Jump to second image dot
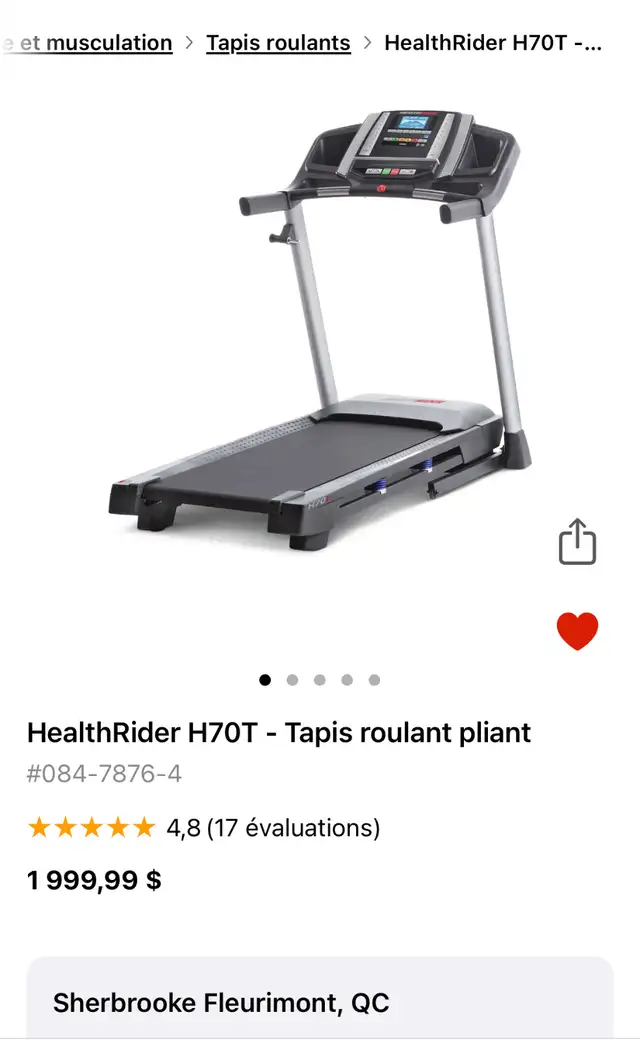 [x=292, y=680]
